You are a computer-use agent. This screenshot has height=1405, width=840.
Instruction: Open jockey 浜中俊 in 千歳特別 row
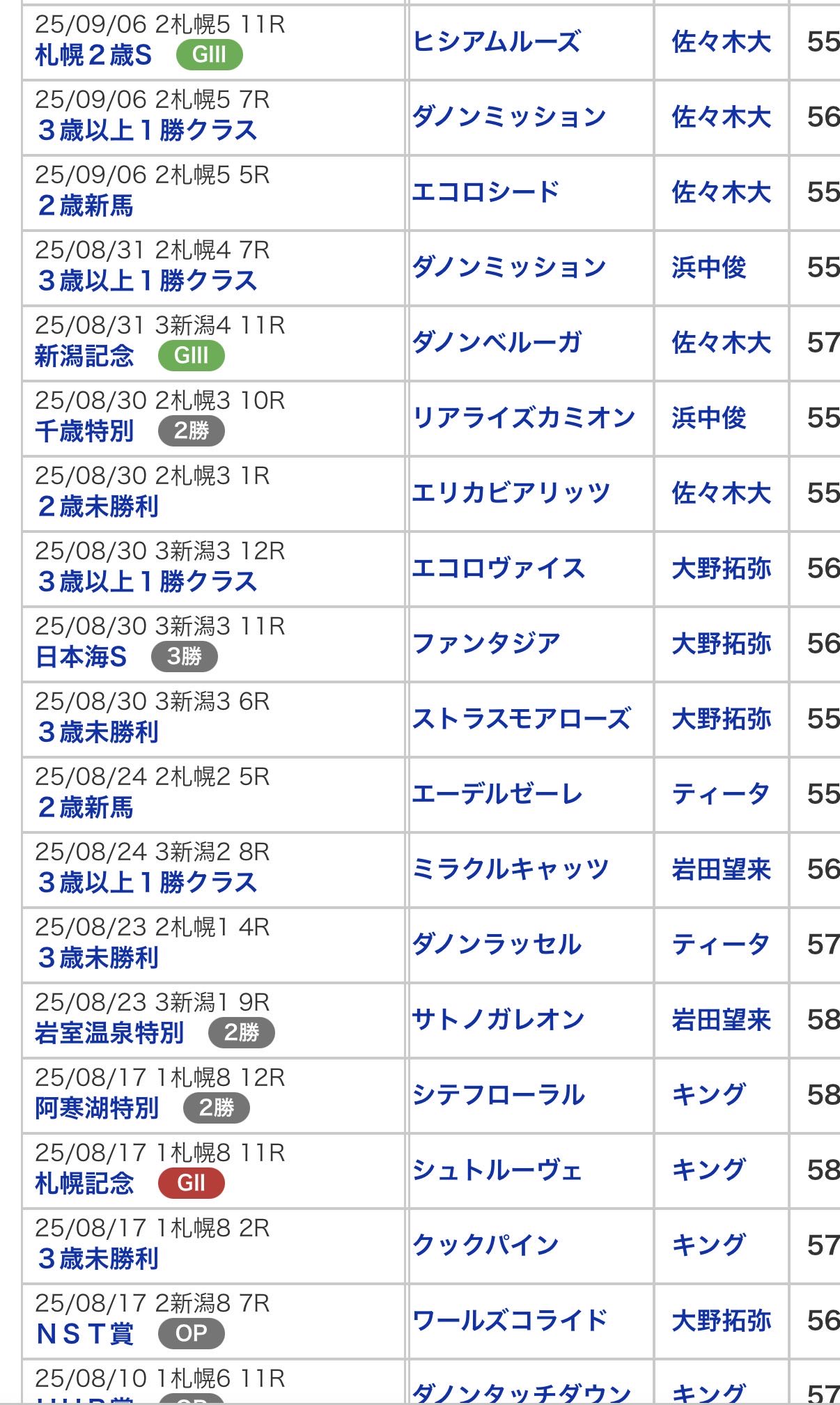click(708, 418)
